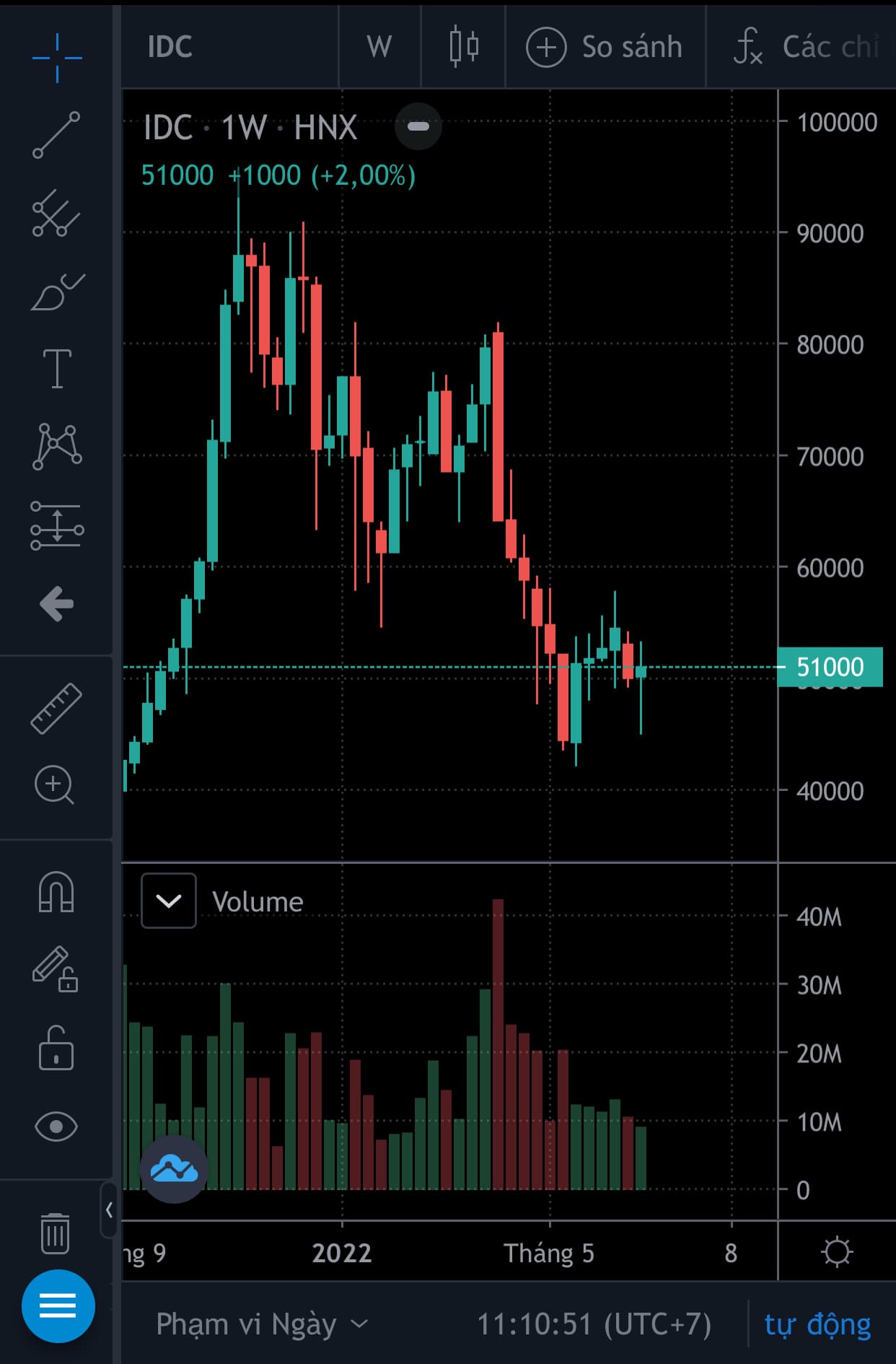
Task: Open the chart patterns tool
Action: (57, 447)
